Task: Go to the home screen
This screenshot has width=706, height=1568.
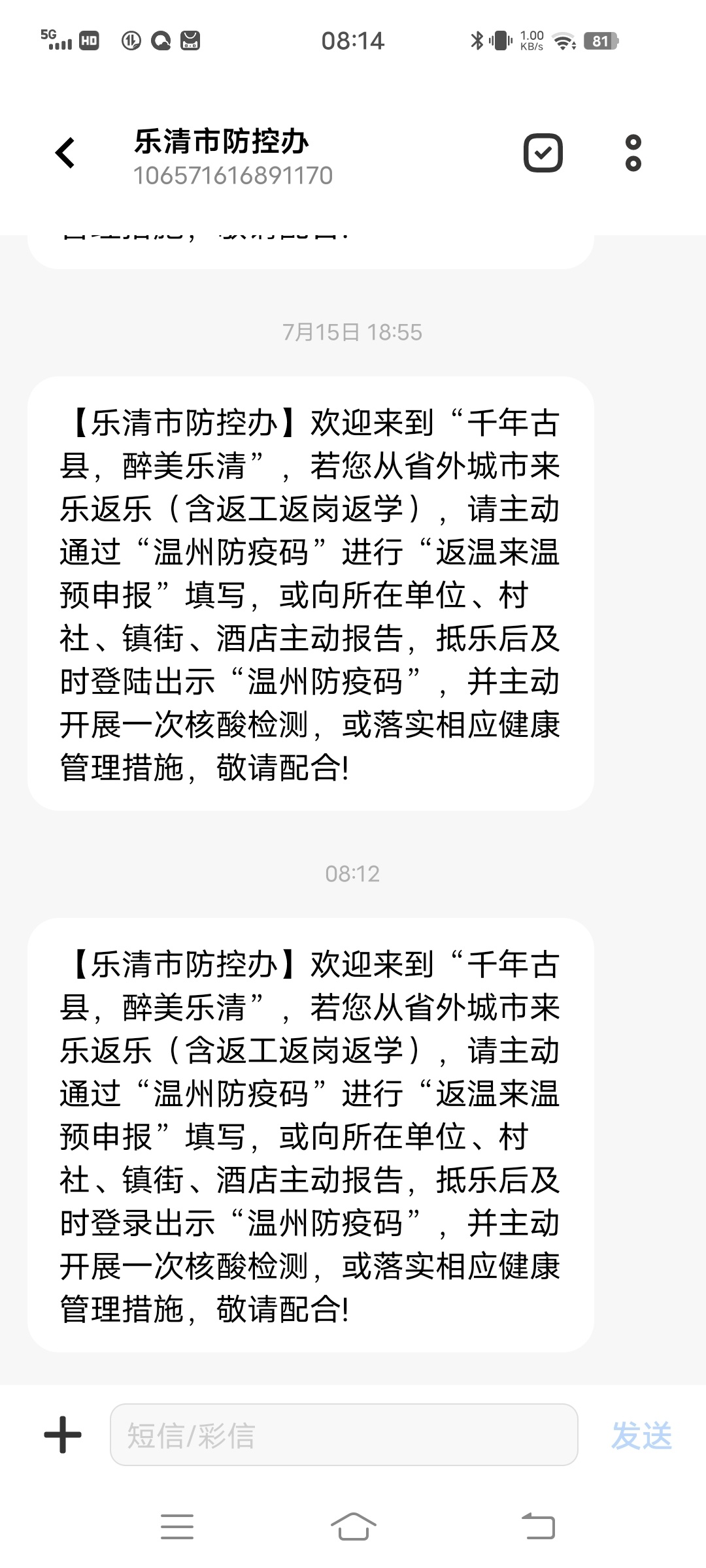Action: [x=353, y=1527]
